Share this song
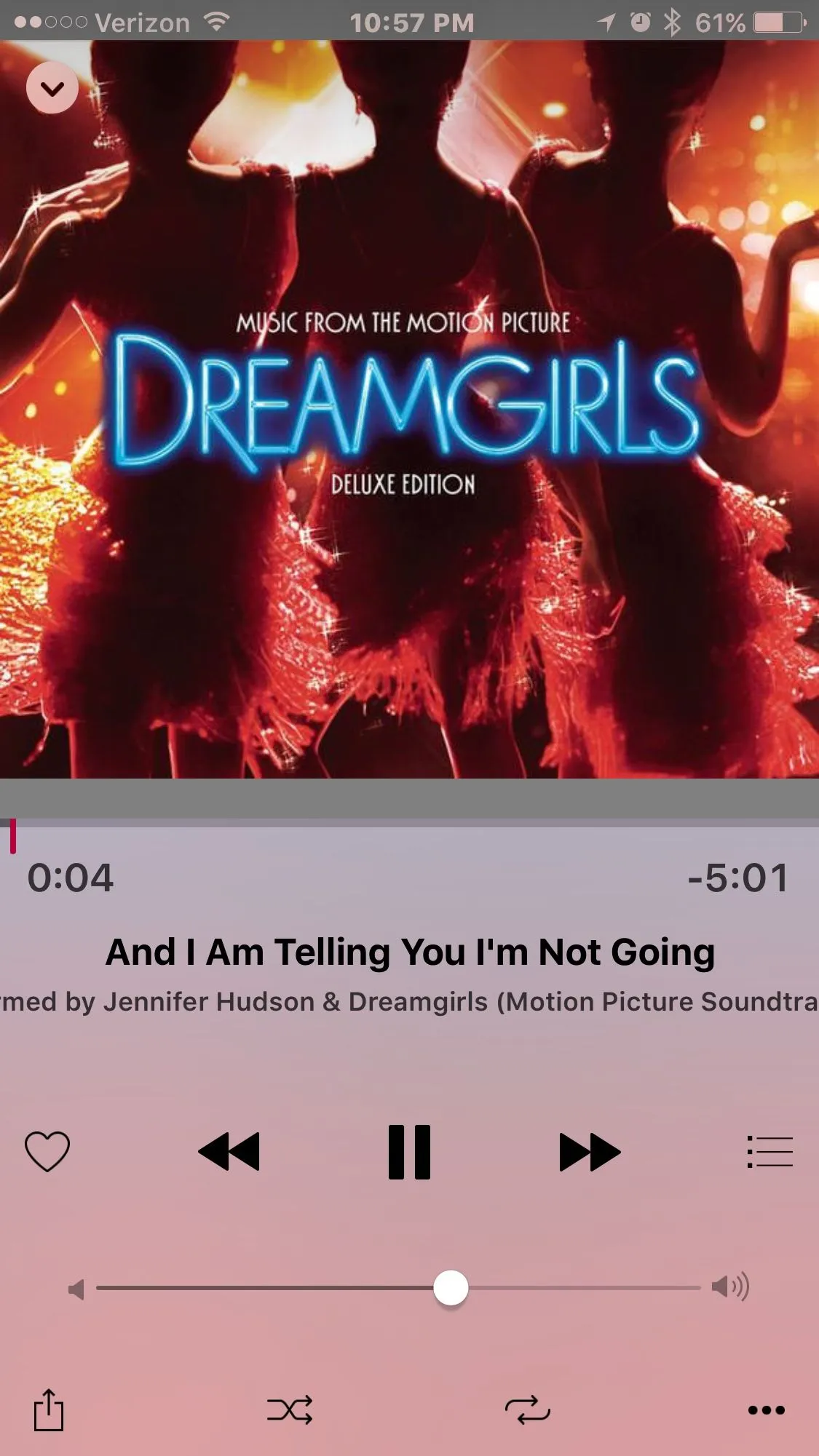Viewport: 819px width, 1456px height. (x=49, y=1409)
